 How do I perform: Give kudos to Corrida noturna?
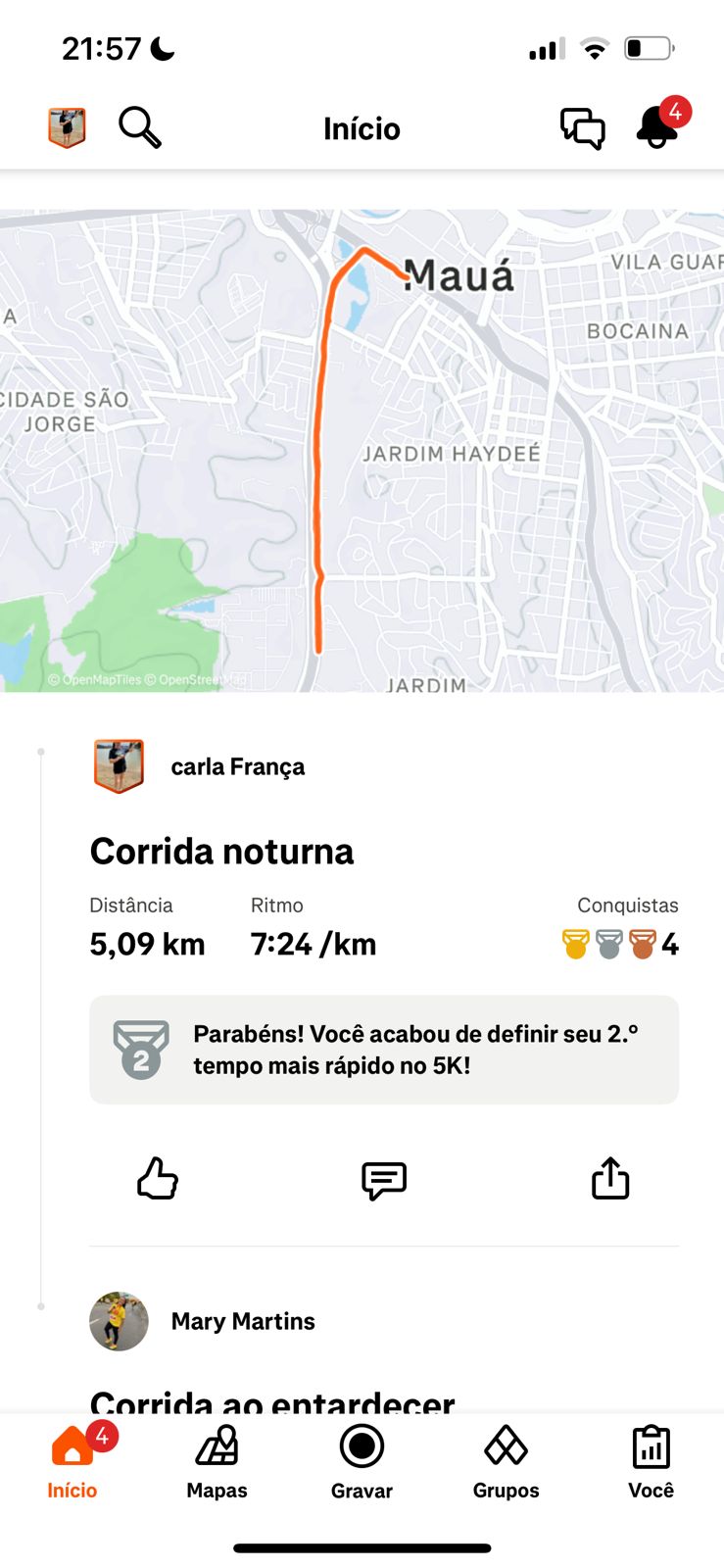pos(158,1179)
